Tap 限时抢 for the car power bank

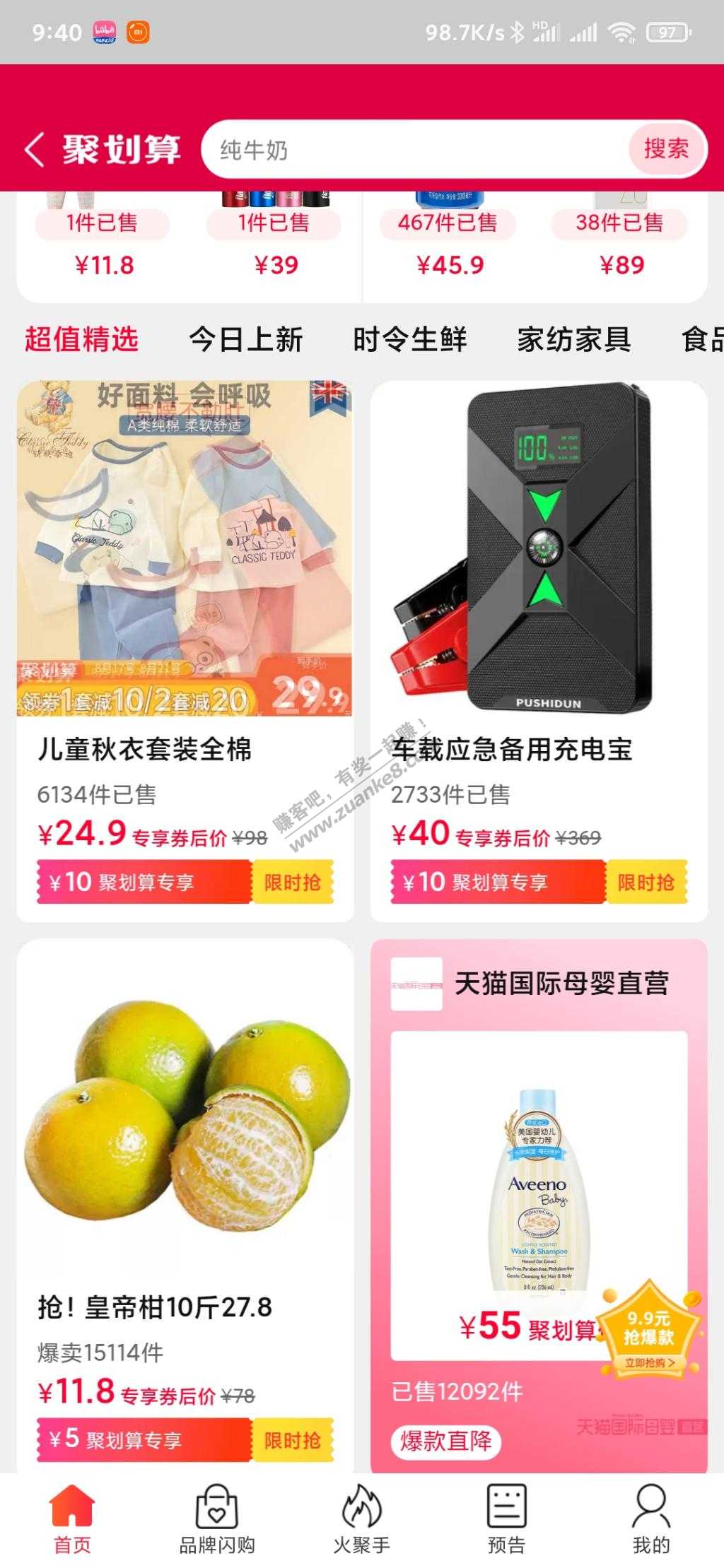646,882
